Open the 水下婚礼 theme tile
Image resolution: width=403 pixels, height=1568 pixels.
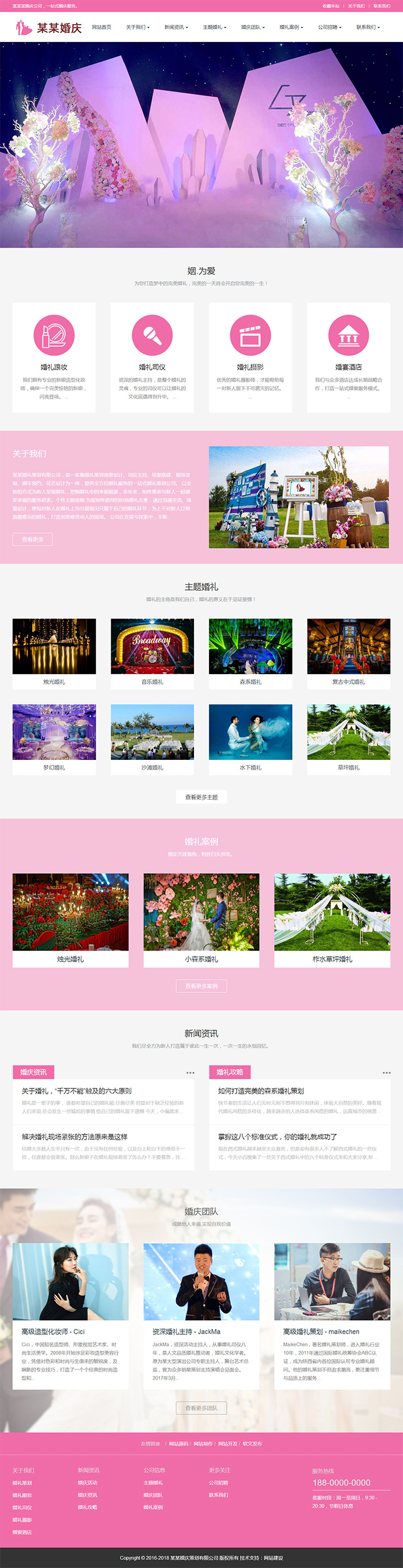coord(250,739)
